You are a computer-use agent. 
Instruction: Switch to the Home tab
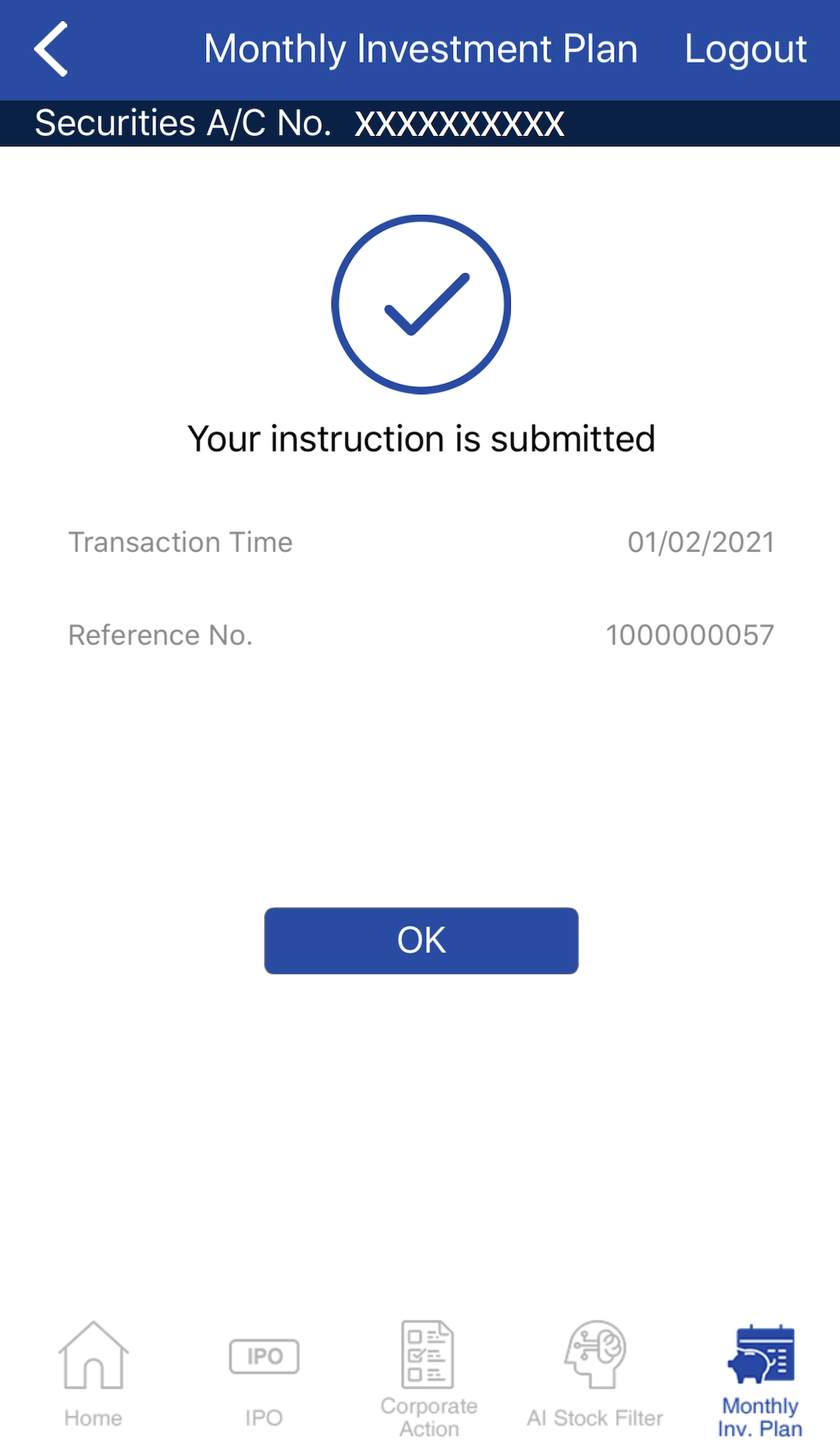tap(93, 1375)
